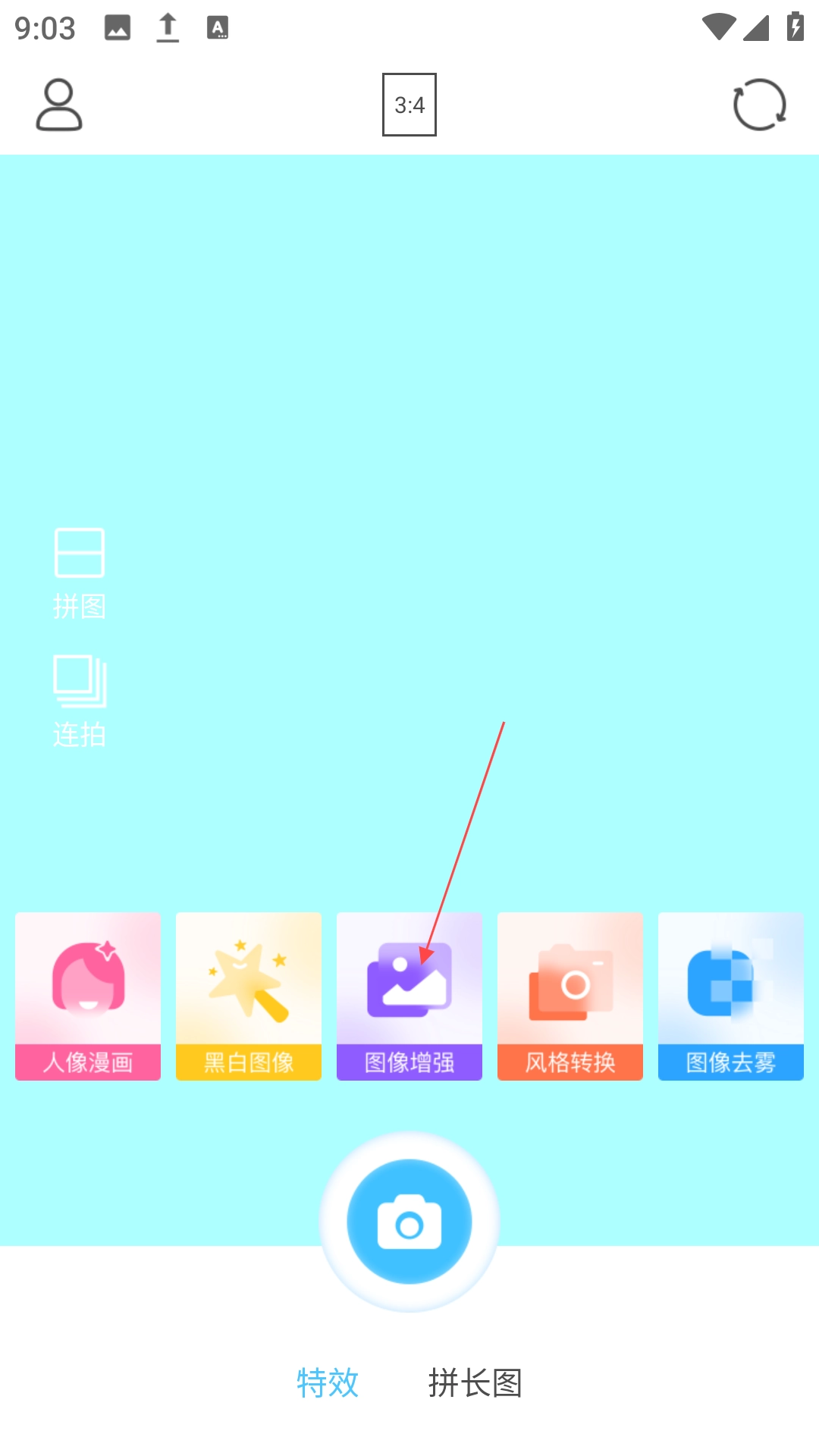Switch to the 拼长图 tab

pos(475,1382)
